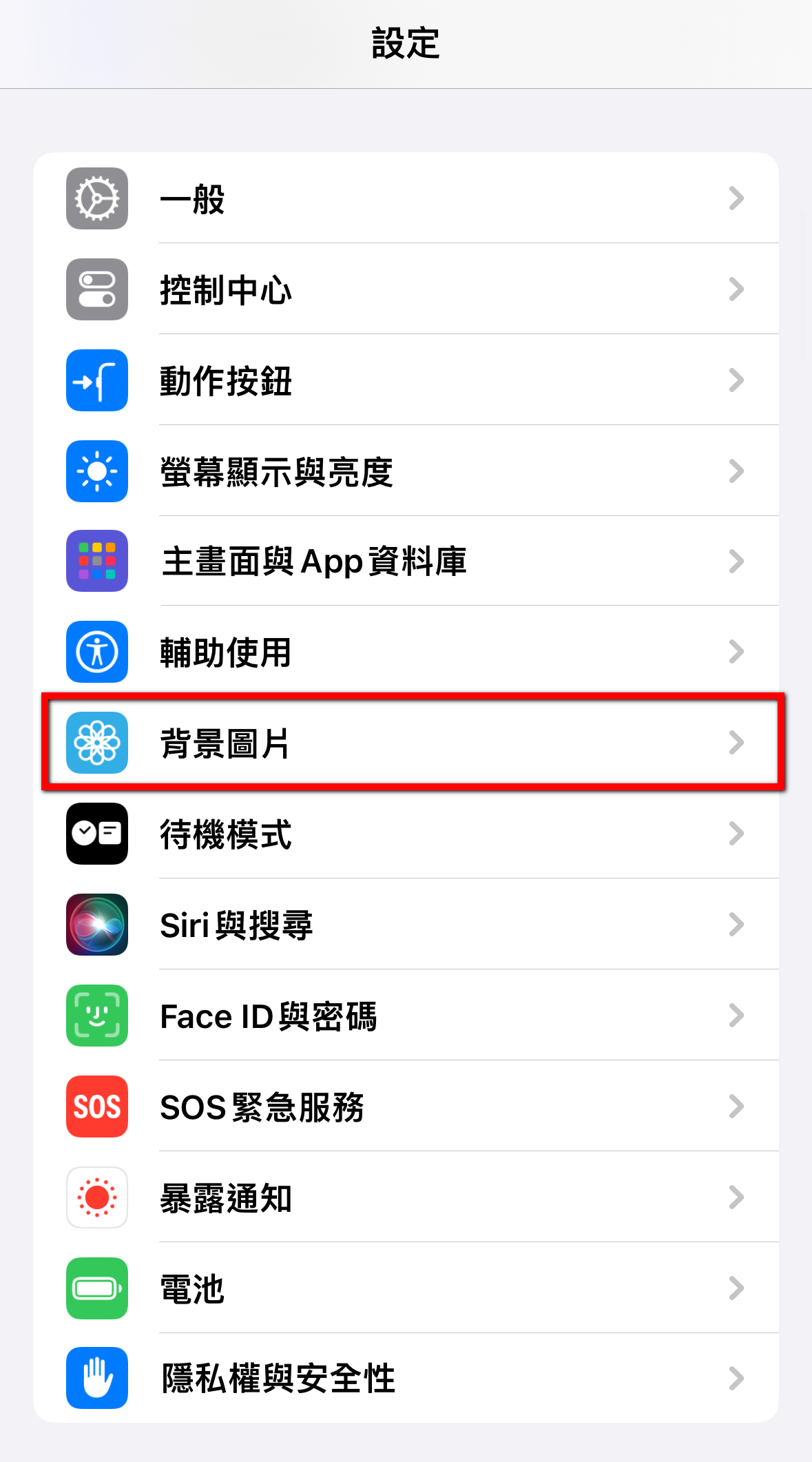Open 暴露通知 settings
The height and width of the screenshot is (1462, 812).
tap(406, 1197)
